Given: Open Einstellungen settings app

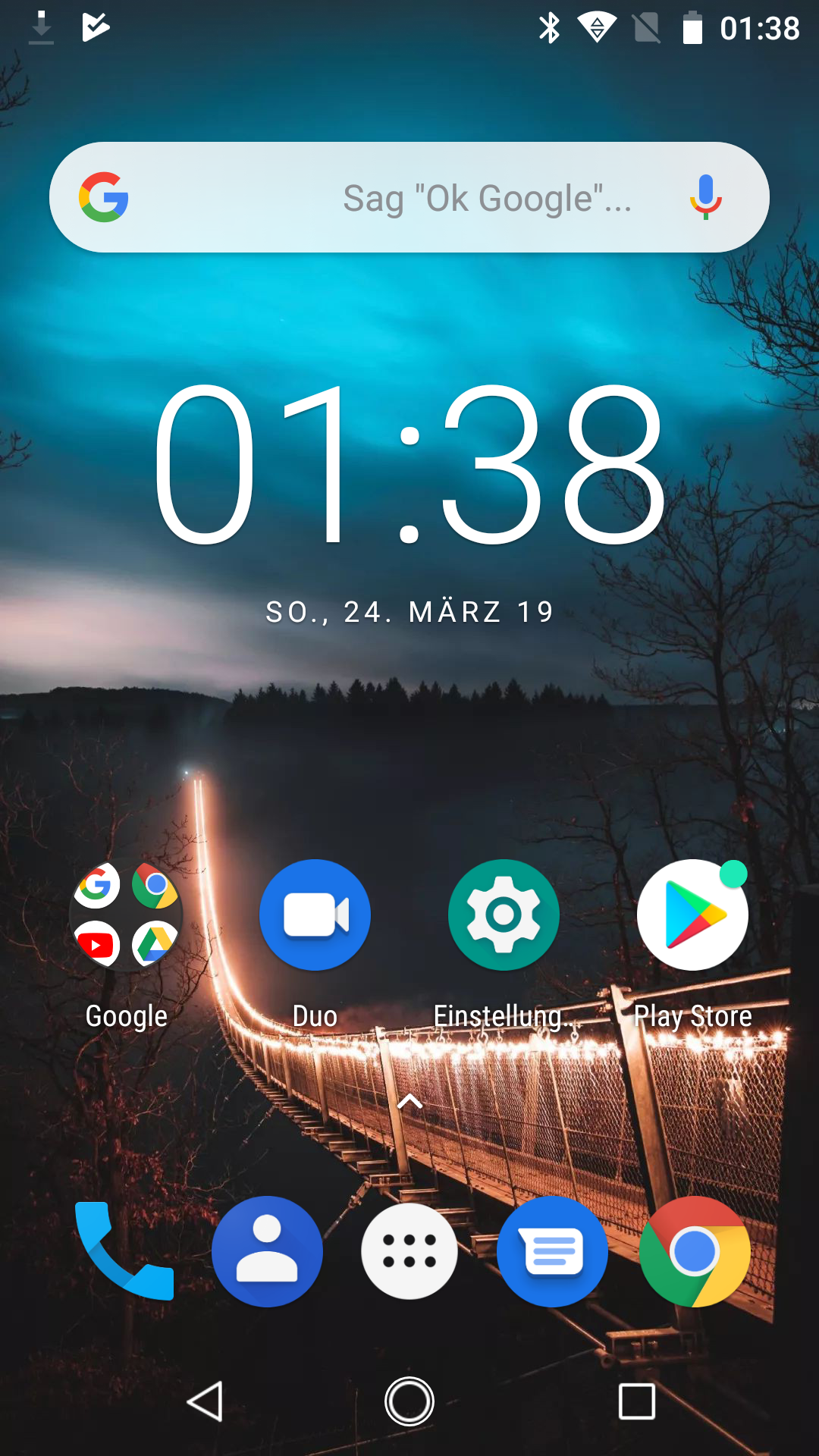Looking at the screenshot, I should pyautogui.click(x=504, y=915).
